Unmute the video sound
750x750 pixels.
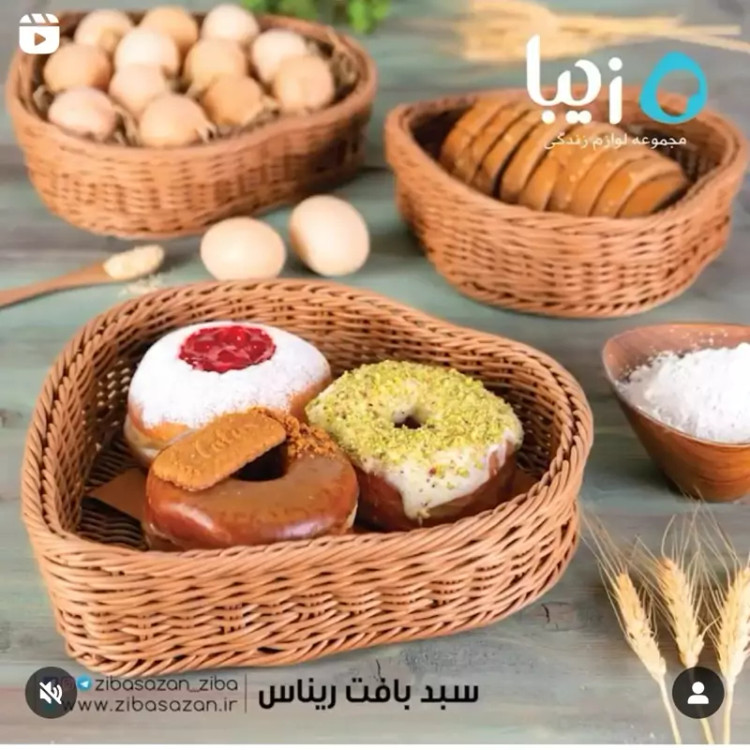[x=50, y=692]
